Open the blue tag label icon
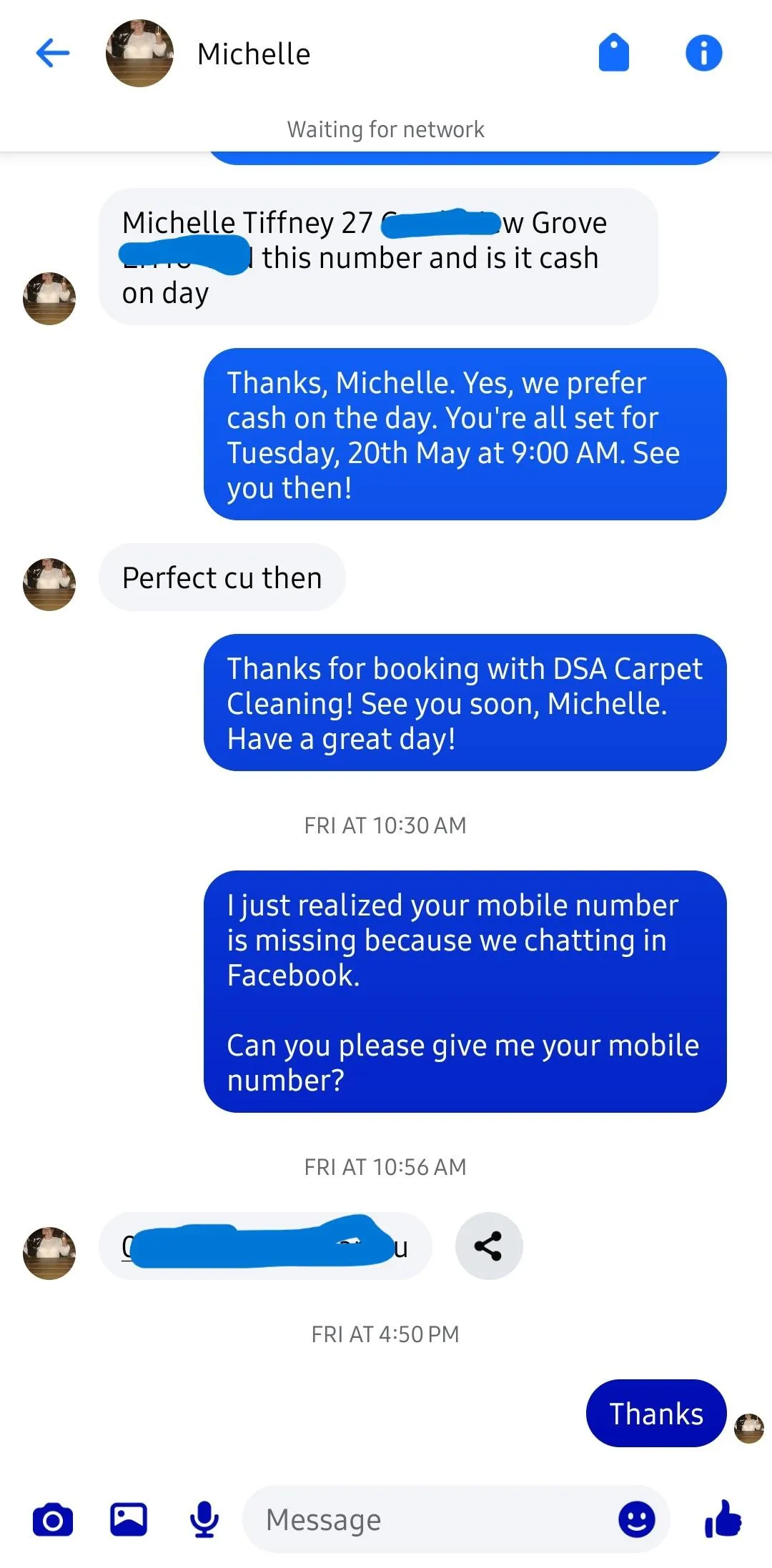The height and width of the screenshot is (1568, 772). click(x=613, y=53)
